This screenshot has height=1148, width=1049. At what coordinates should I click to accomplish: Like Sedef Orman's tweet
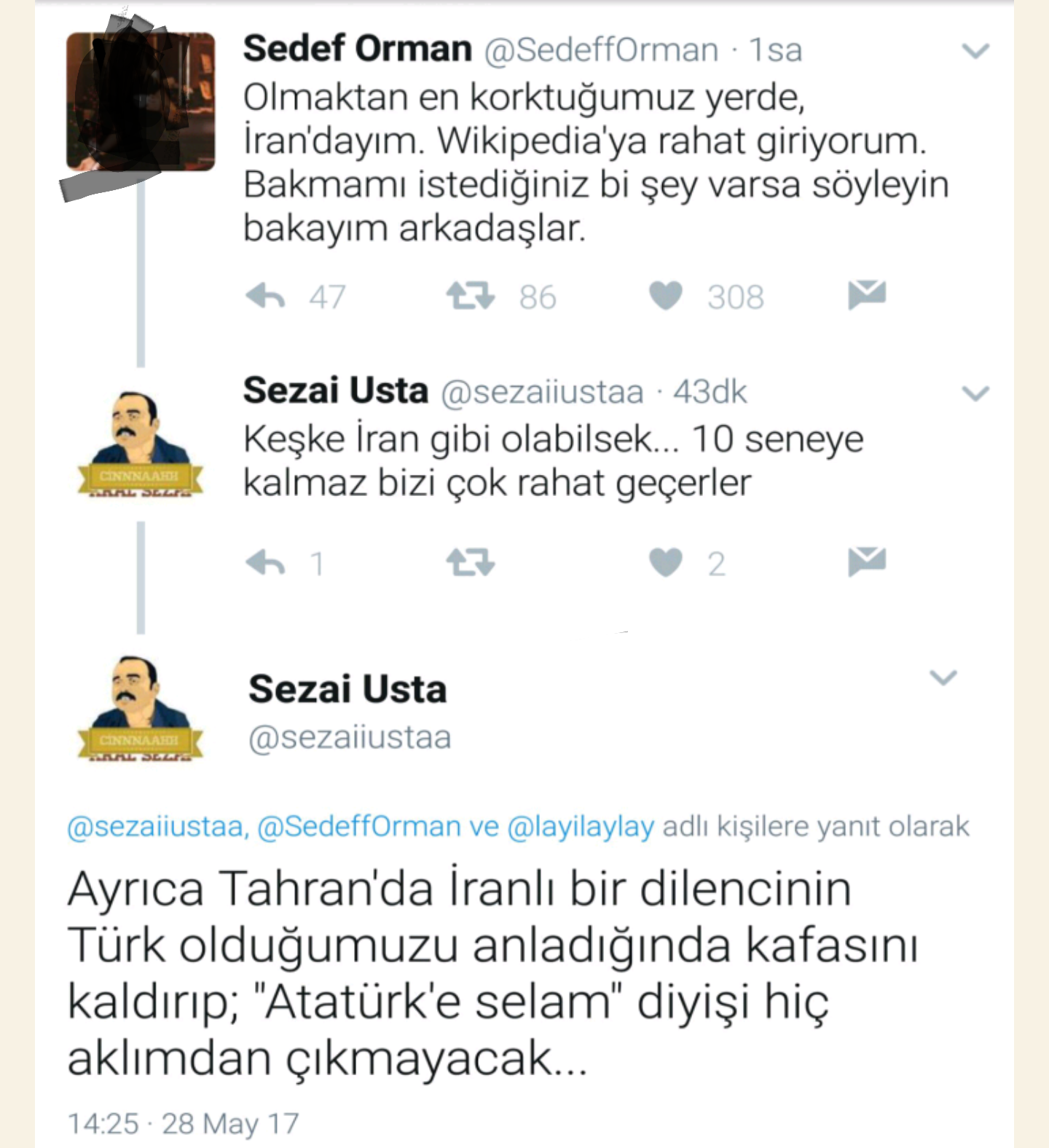[666, 296]
